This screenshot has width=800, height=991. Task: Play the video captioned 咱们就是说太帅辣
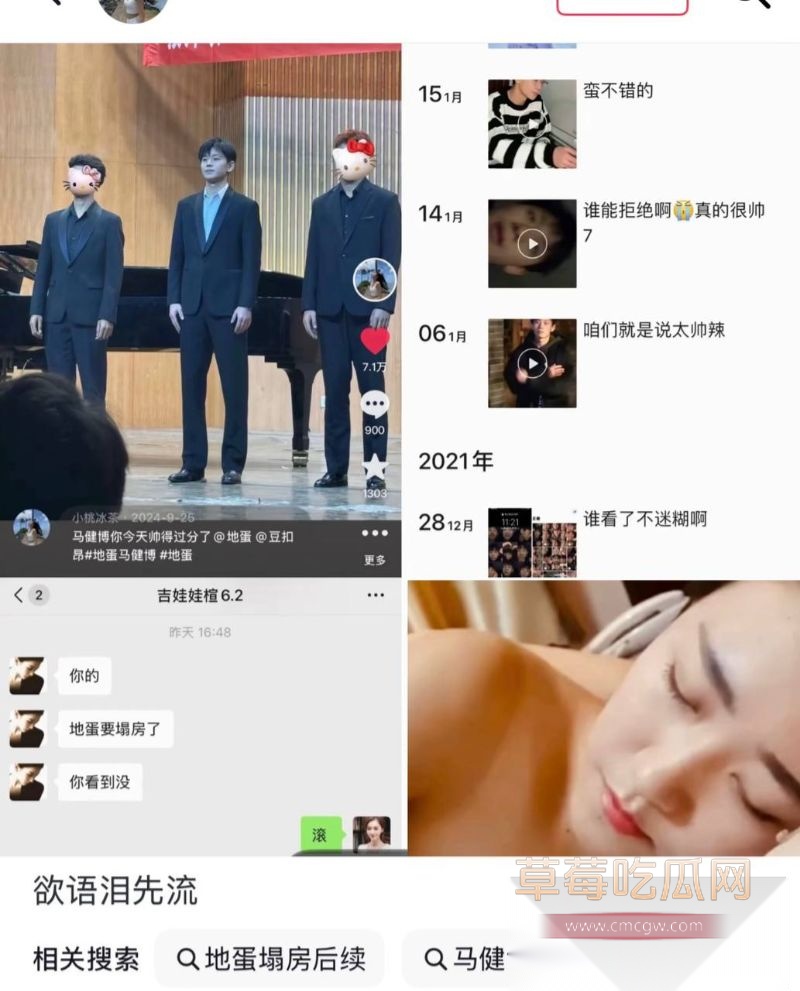point(531,363)
